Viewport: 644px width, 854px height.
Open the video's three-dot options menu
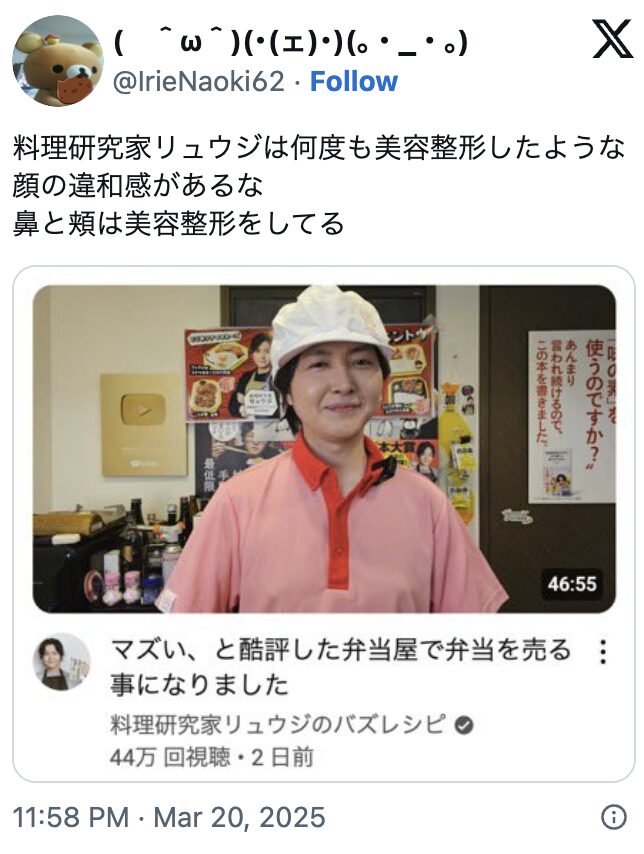pyautogui.click(x=602, y=653)
